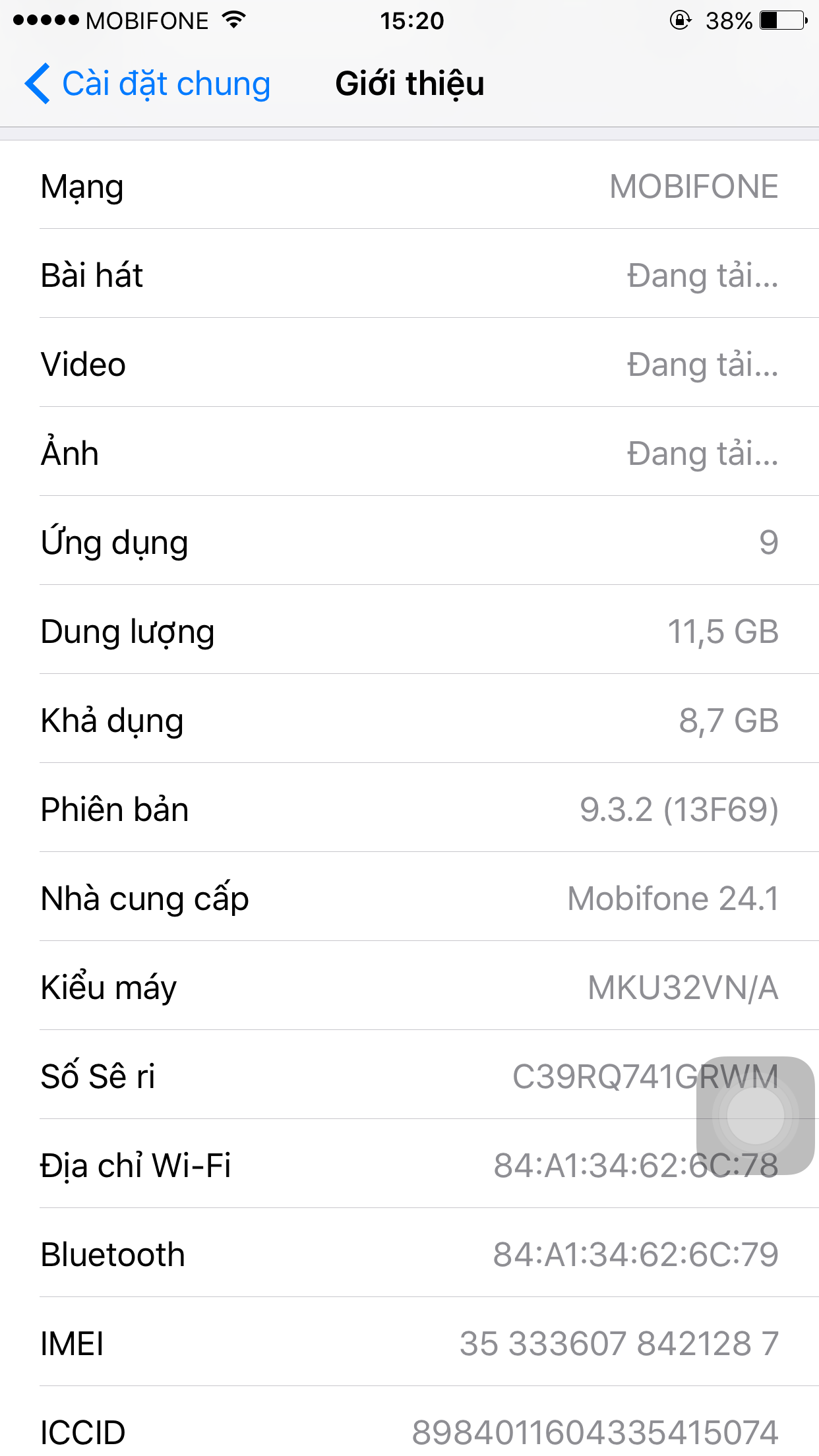Go back to Cài đặt chung
The width and height of the screenshot is (819, 1456).
(x=148, y=84)
